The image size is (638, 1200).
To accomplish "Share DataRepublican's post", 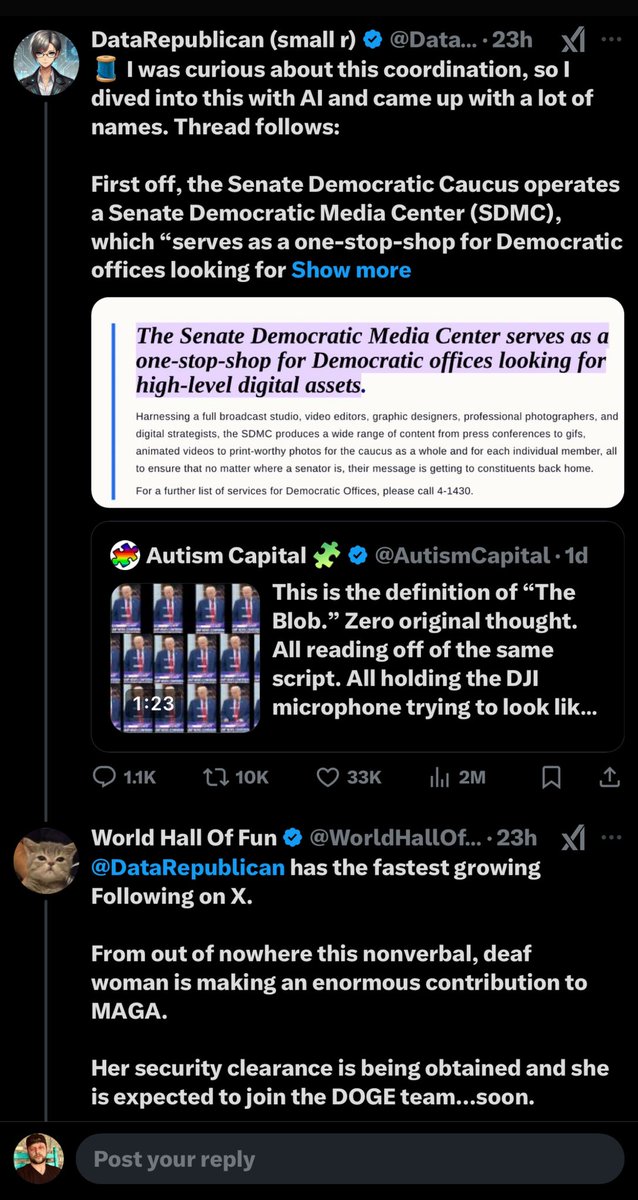I will (609, 777).
